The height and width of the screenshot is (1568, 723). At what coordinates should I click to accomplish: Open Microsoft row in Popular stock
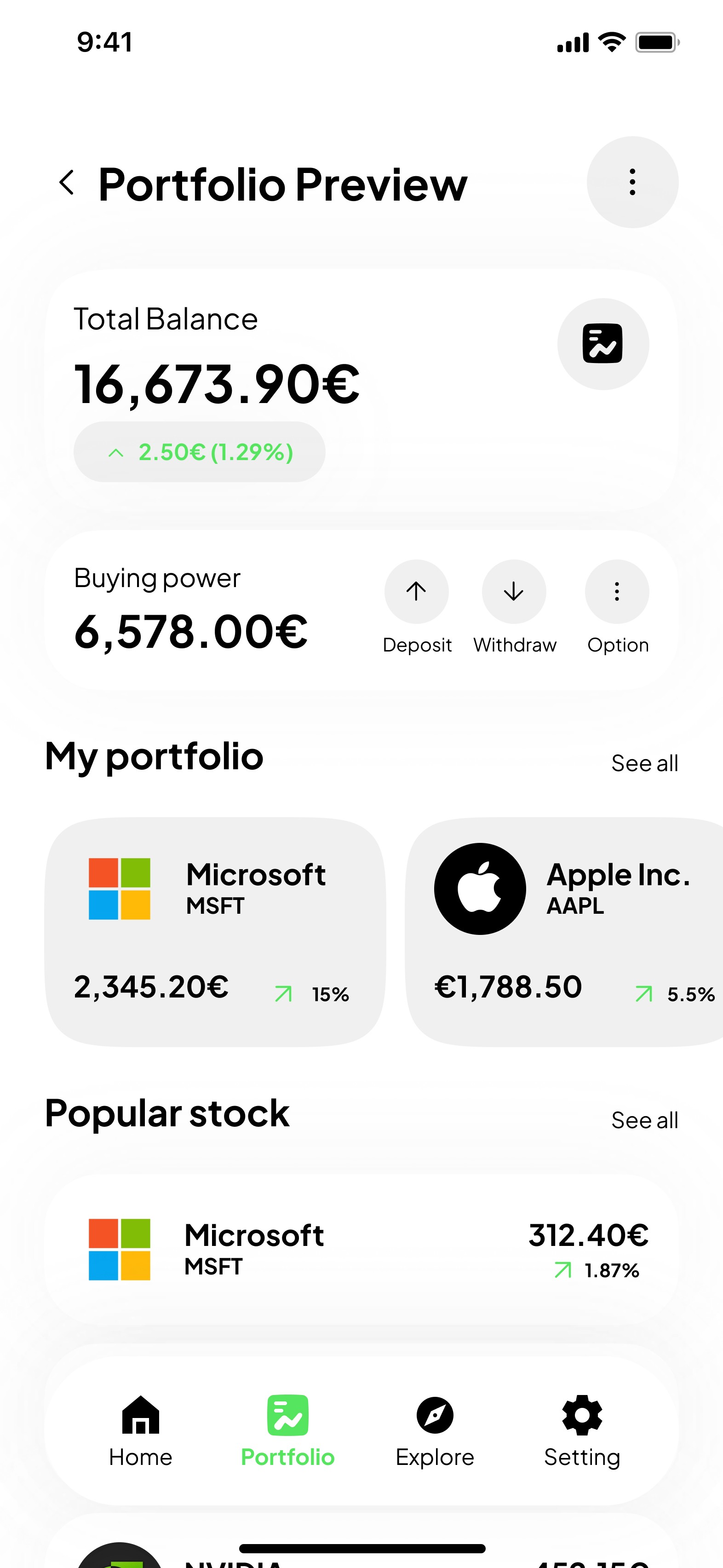pos(361,1249)
